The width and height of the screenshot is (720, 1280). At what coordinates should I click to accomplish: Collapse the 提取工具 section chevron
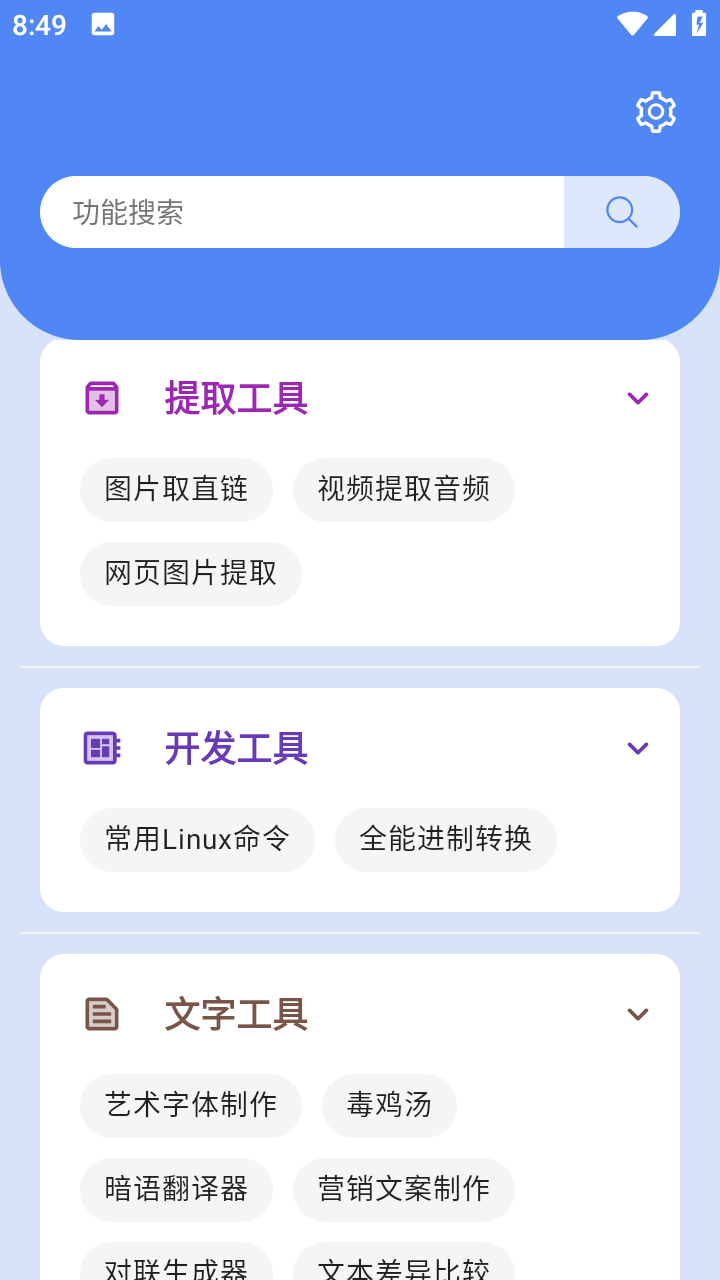pyautogui.click(x=637, y=398)
